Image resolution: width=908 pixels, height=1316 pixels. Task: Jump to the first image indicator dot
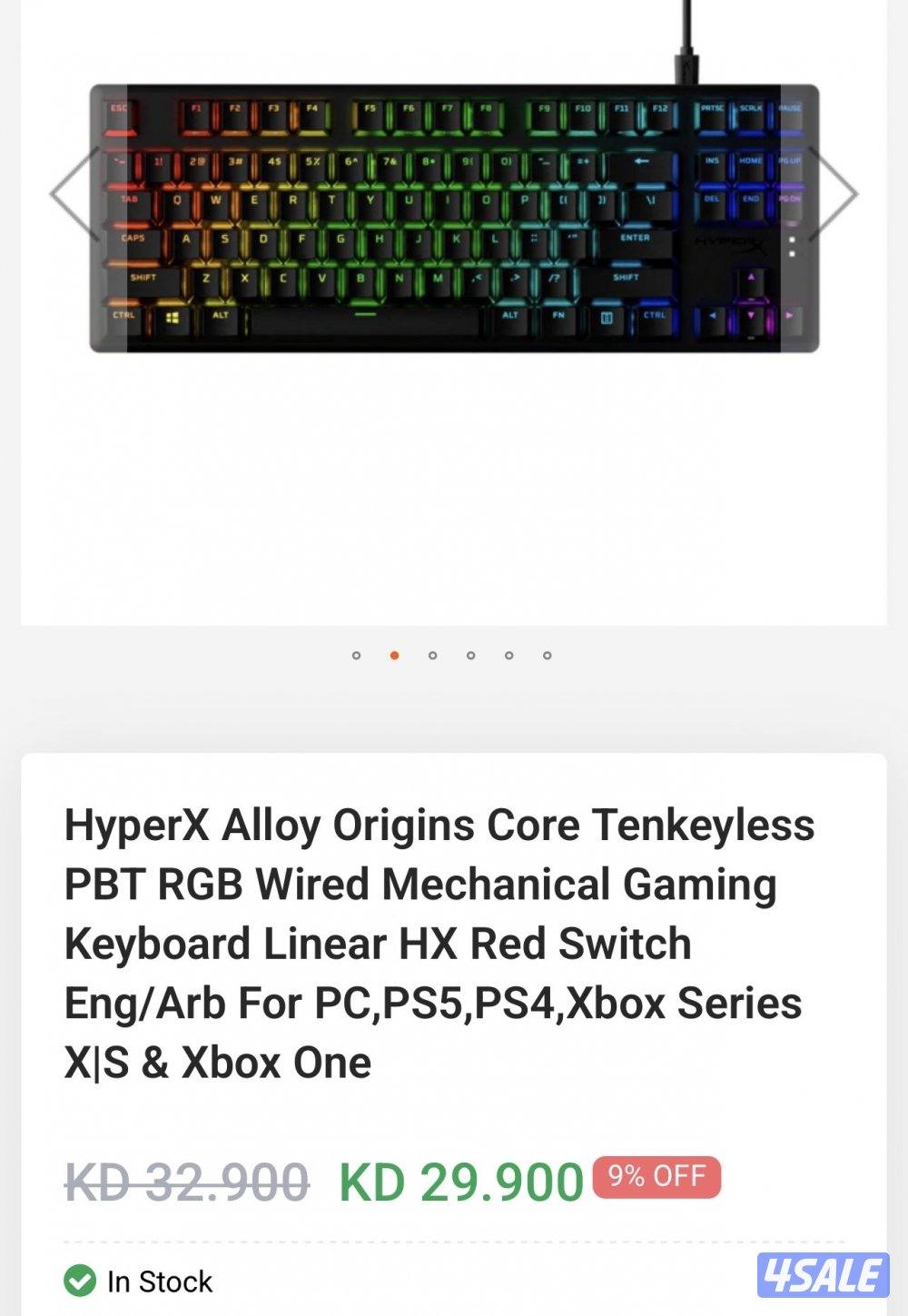pos(356,656)
